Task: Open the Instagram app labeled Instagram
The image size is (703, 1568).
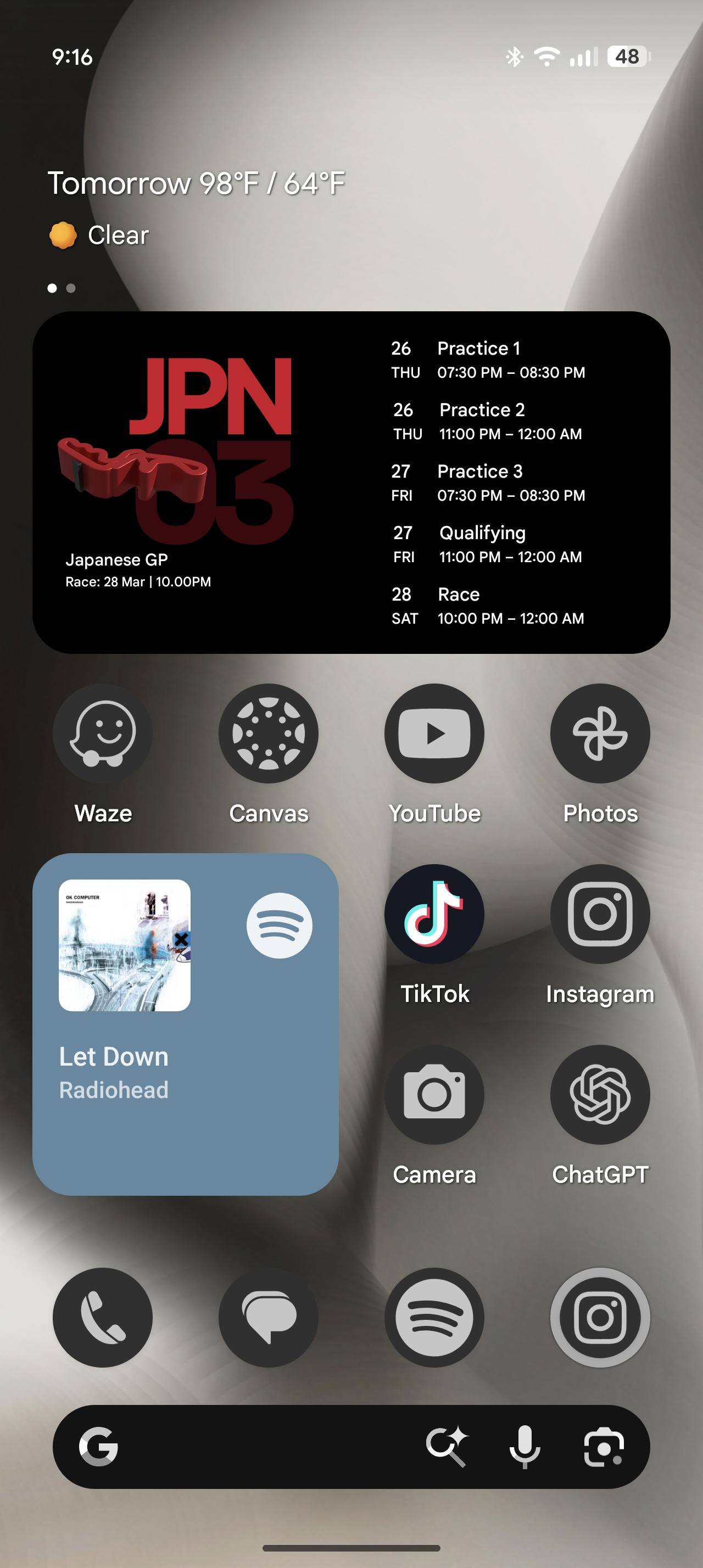Action: pos(600,914)
